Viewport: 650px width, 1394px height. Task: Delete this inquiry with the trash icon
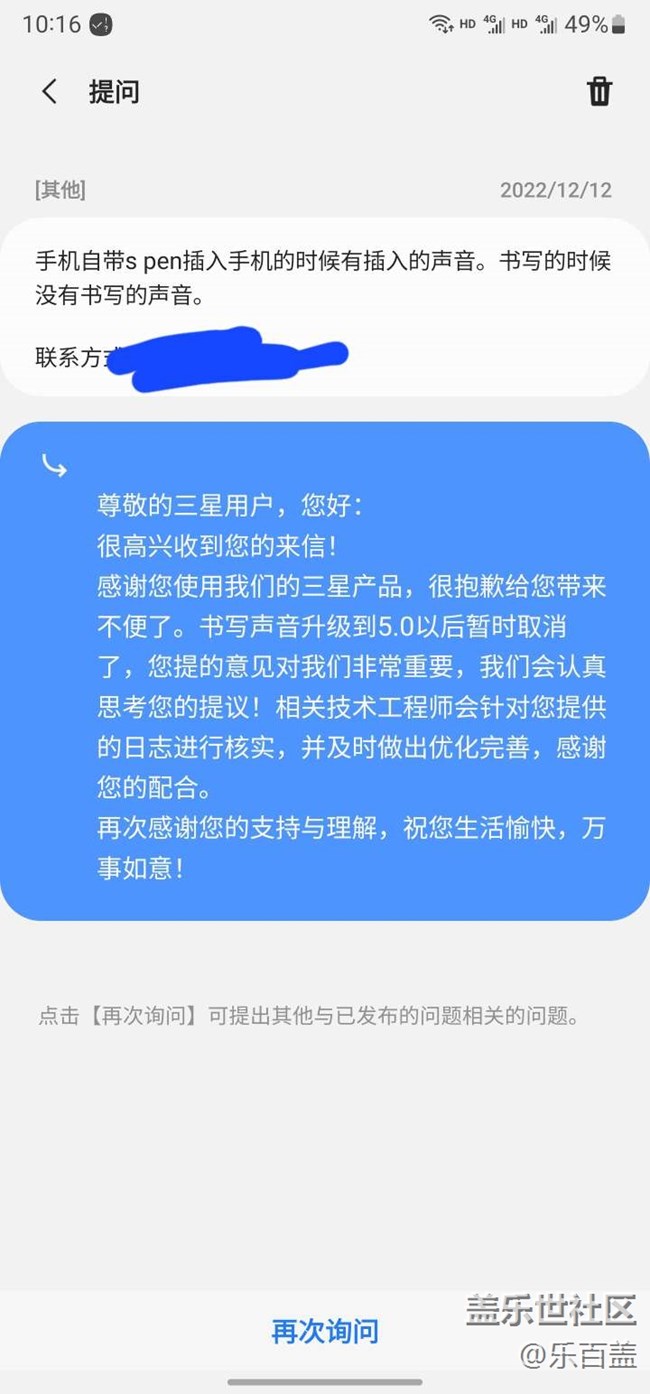coord(599,91)
